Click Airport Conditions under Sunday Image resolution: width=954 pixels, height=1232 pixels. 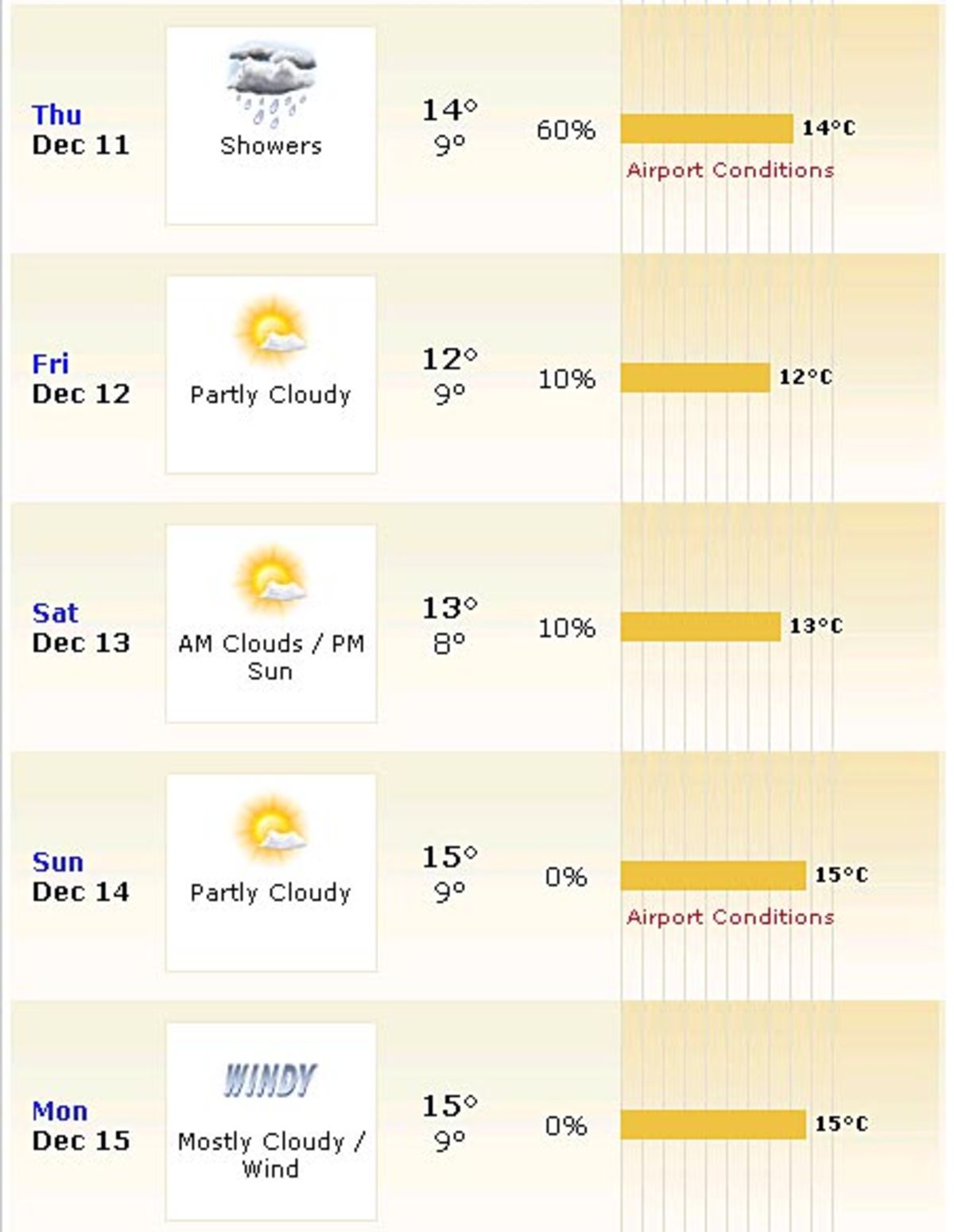point(730,916)
